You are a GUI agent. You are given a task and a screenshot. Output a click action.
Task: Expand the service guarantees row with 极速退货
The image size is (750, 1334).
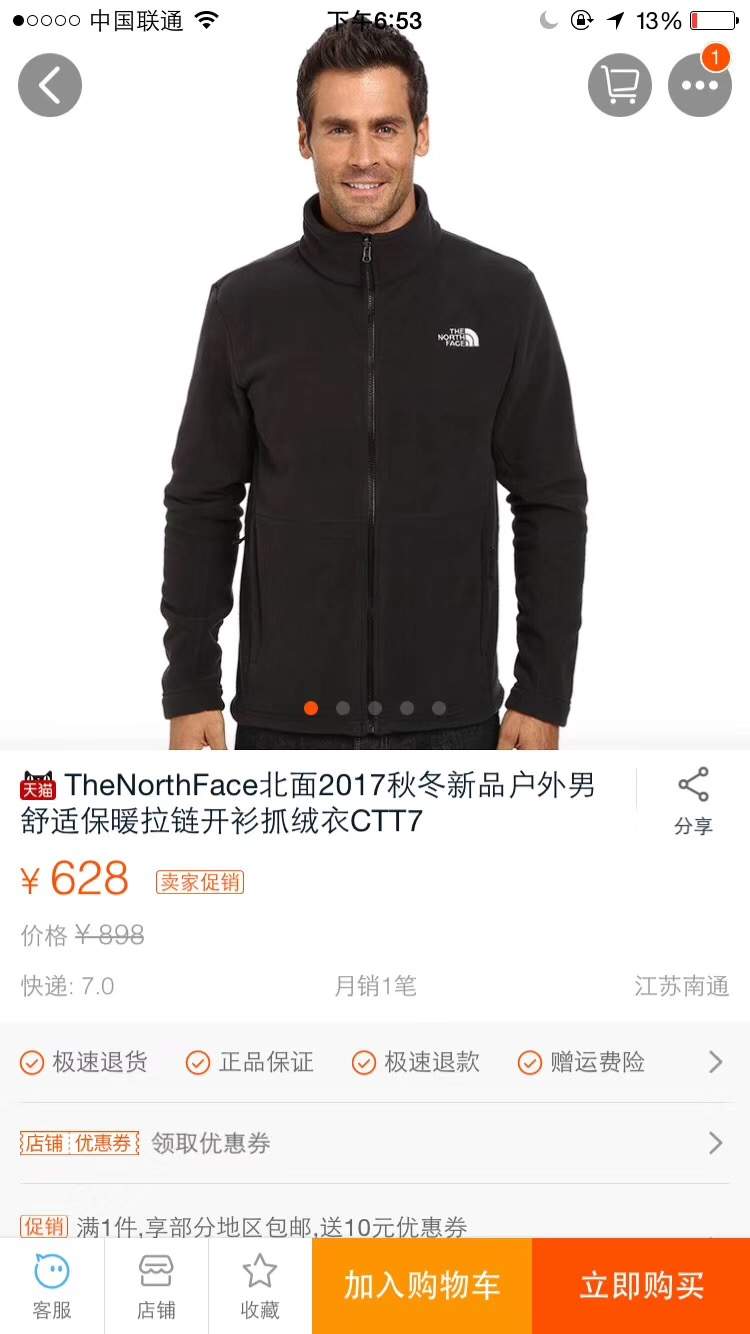[x=374, y=1062]
